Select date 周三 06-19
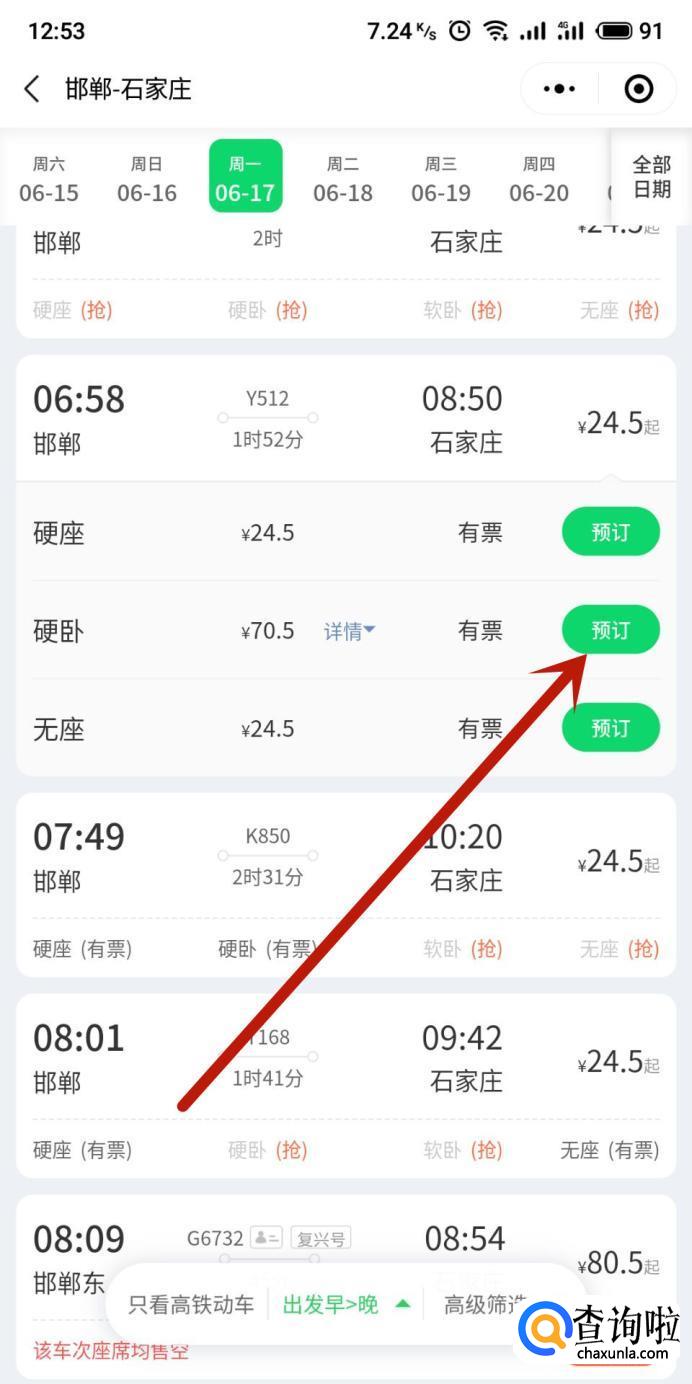The image size is (692, 1384). tap(440, 178)
